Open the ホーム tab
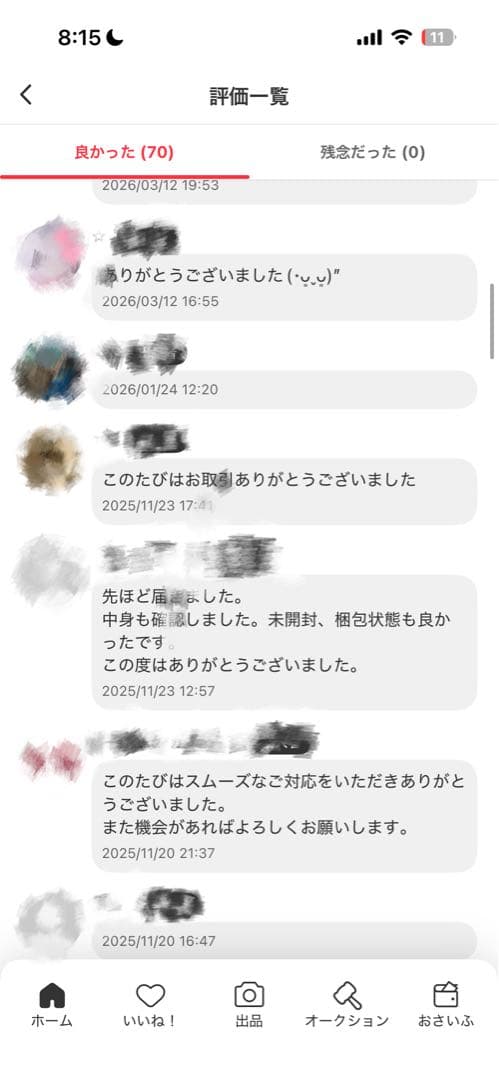This screenshot has width=499, height=1080. (x=52, y=1005)
